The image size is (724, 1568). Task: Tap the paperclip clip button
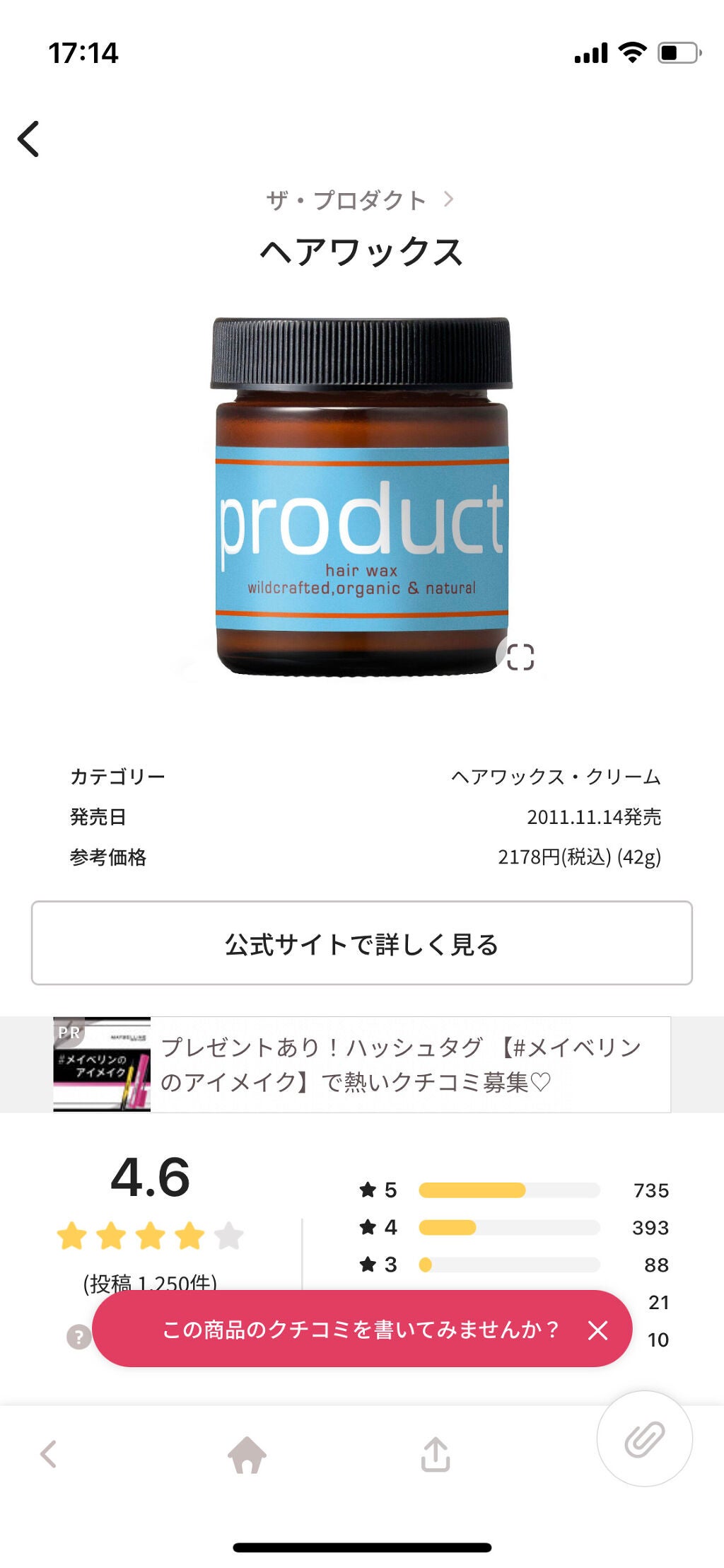(x=644, y=1439)
